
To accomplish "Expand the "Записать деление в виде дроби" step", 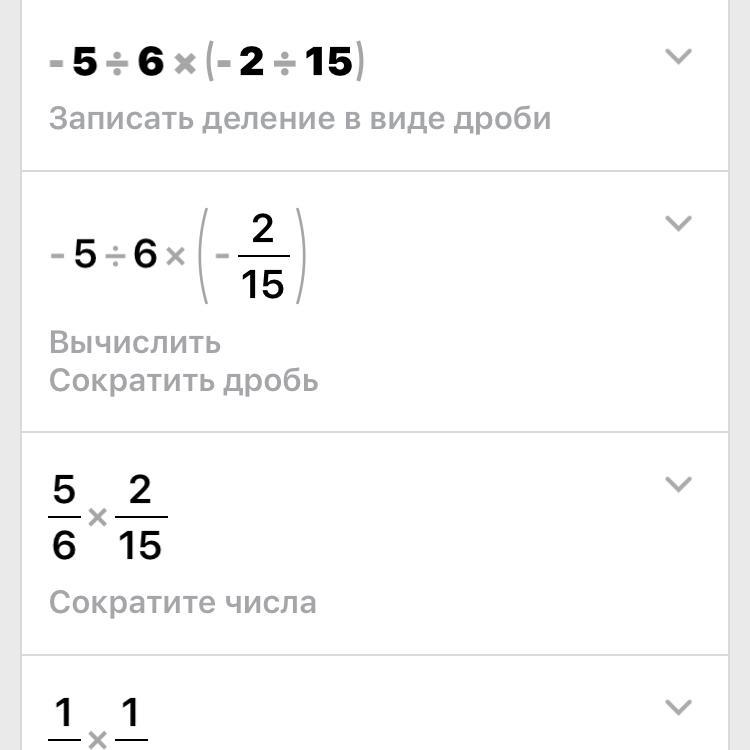I will coord(679,57).
